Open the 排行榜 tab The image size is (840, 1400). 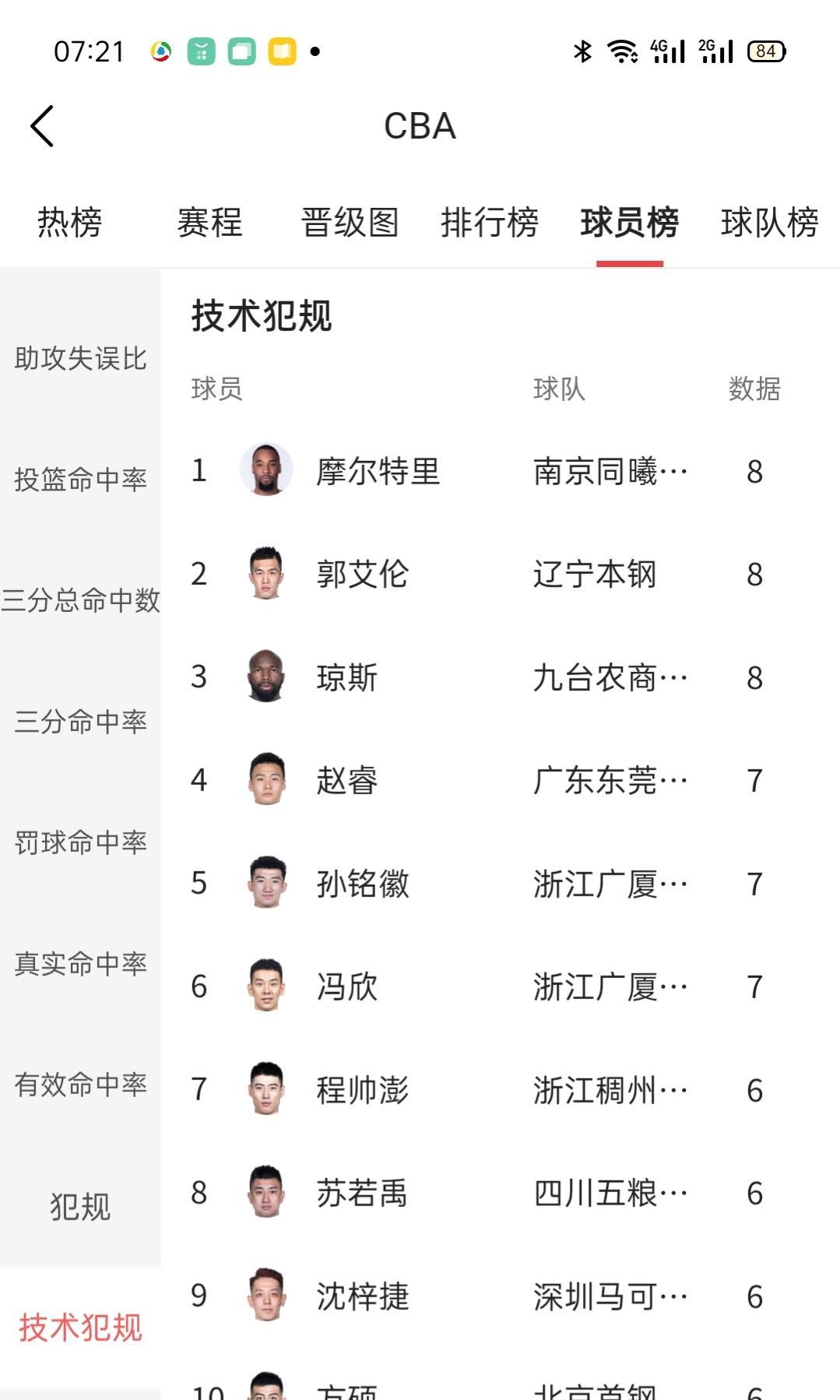489,223
